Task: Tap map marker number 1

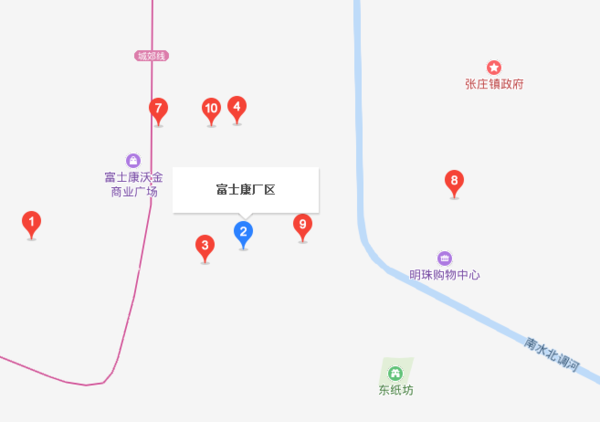Action: pyautogui.click(x=31, y=223)
